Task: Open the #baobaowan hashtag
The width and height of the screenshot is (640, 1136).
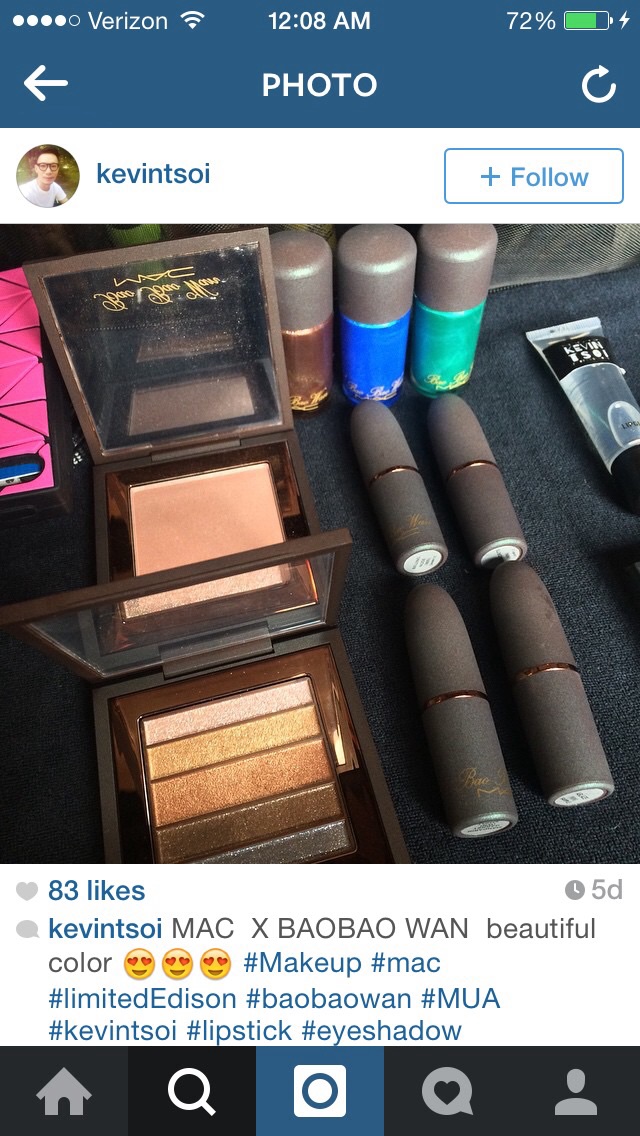Action: point(329,998)
